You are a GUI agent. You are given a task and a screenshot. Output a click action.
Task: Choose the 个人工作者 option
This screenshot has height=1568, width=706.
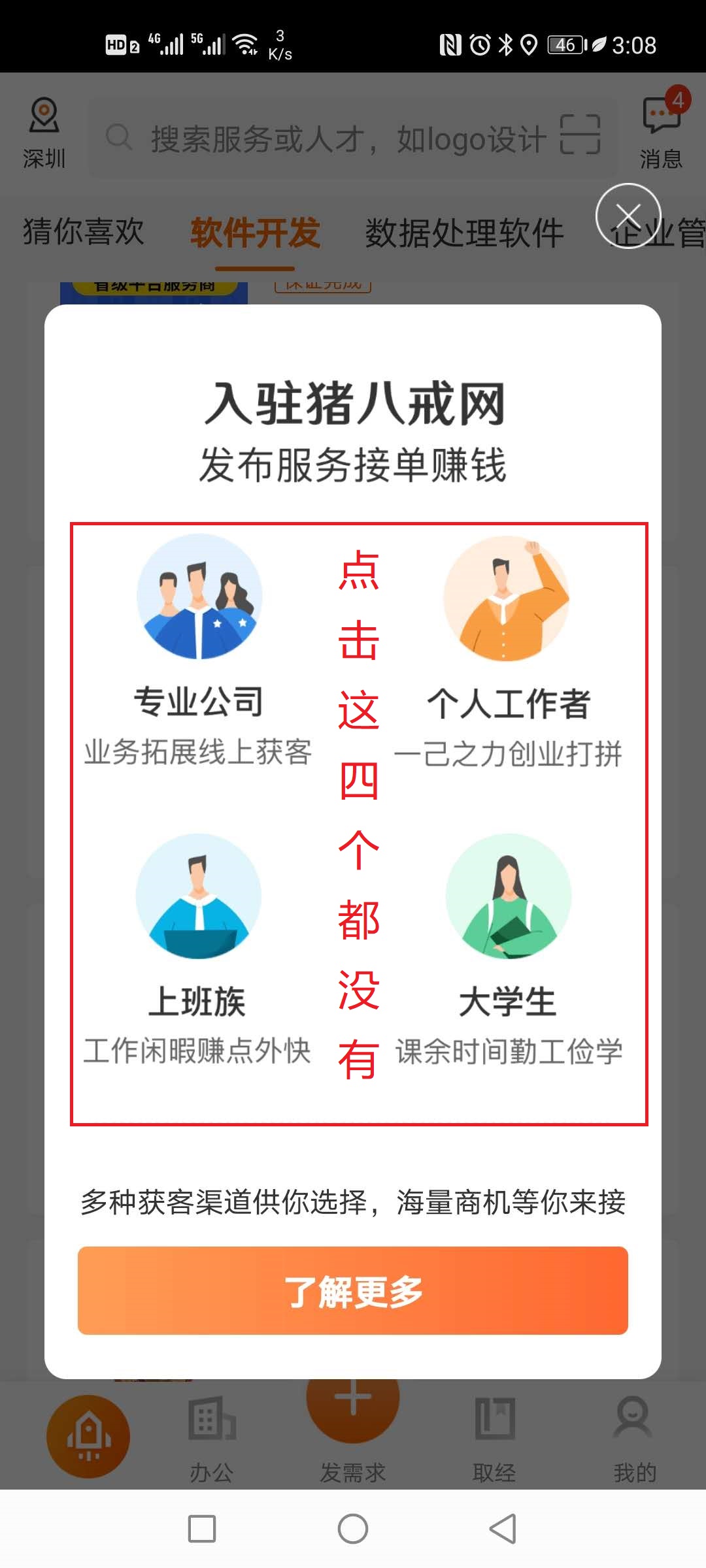click(507, 650)
